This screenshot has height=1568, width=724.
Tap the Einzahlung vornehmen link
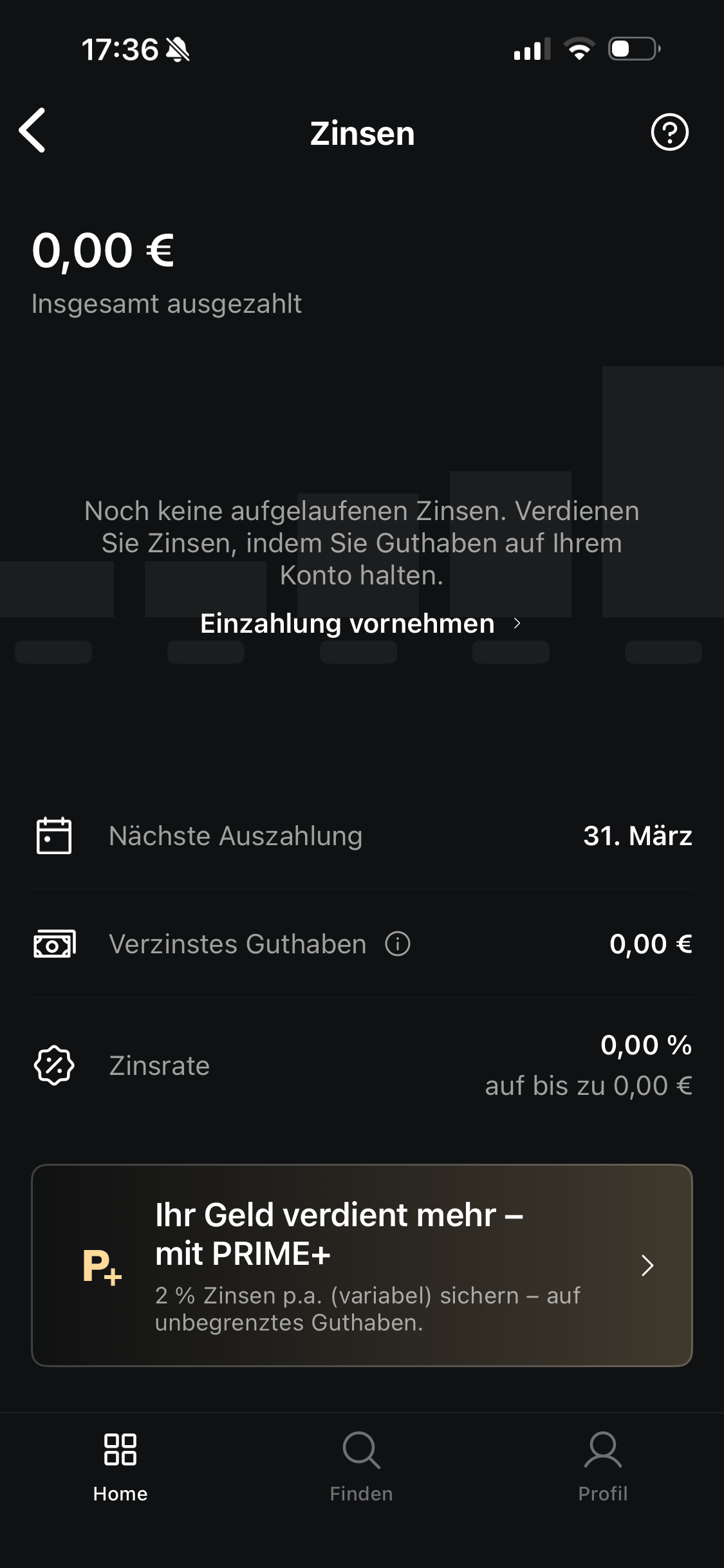tap(360, 623)
